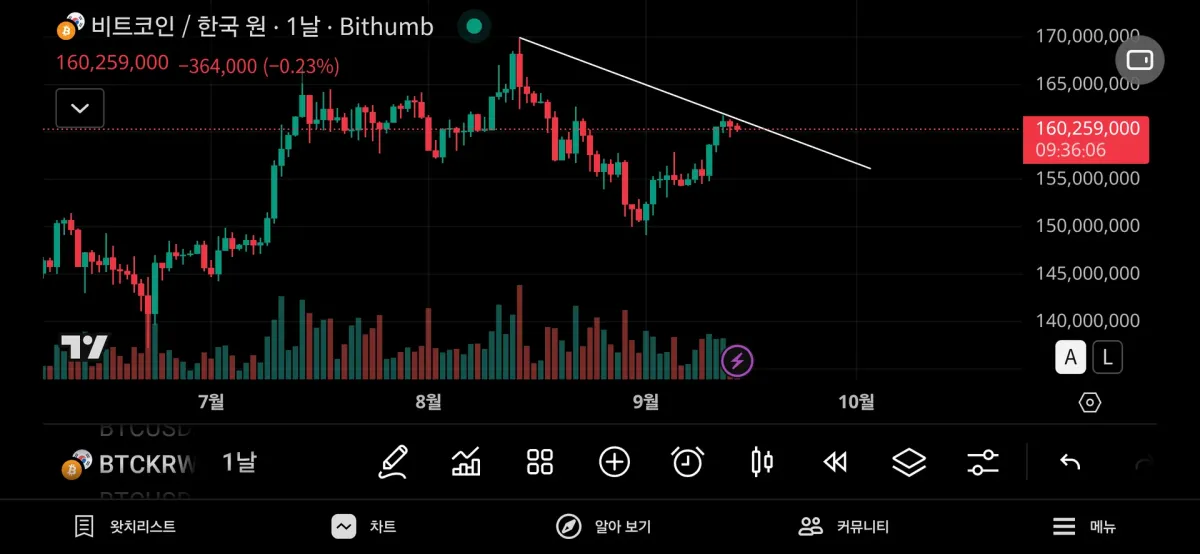Open the 메뉴 tab
1200x554 pixels.
1083,527
